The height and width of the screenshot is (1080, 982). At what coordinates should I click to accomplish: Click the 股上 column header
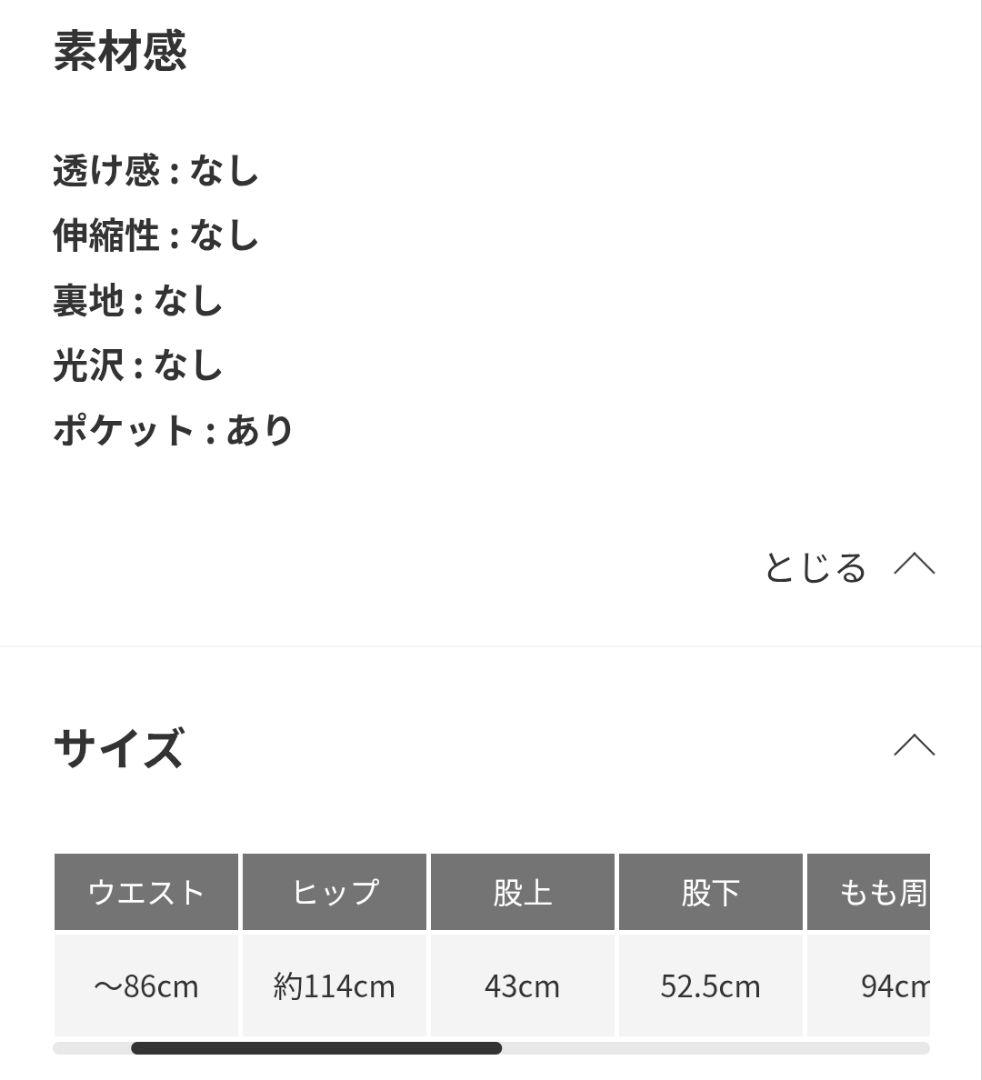[523, 891]
